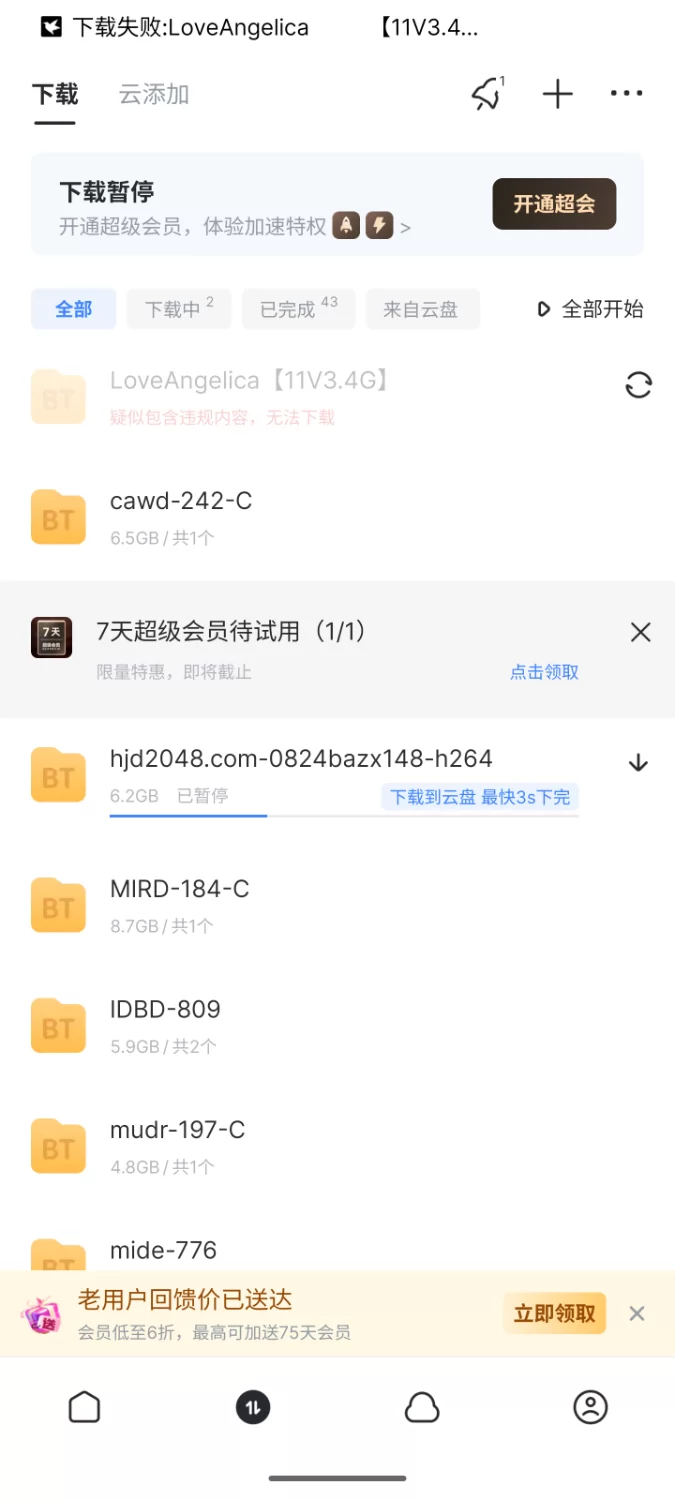Tap 点击领取 for 7-day trial
Viewport: 675px width, 1500px height.
click(544, 672)
